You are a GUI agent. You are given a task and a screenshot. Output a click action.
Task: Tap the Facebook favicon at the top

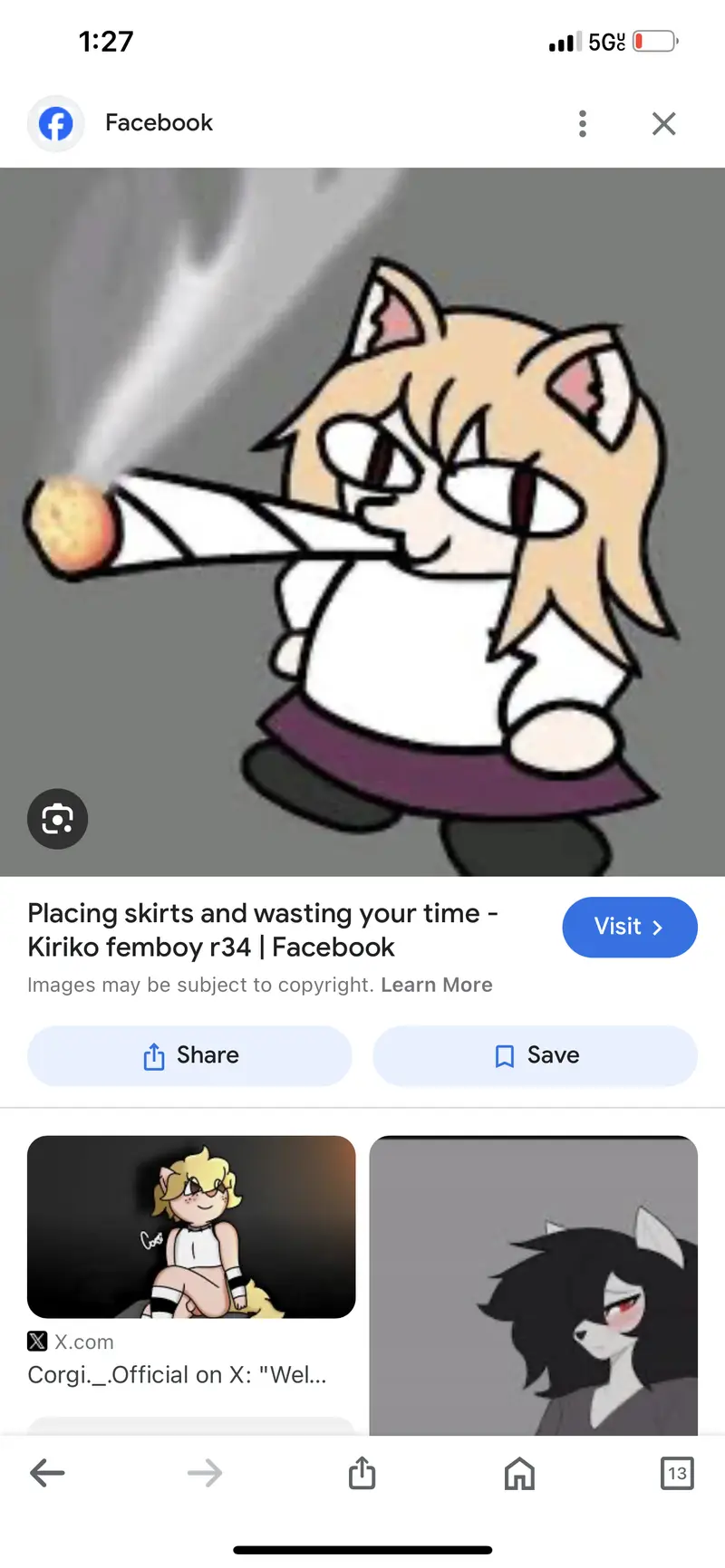[55, 123]
